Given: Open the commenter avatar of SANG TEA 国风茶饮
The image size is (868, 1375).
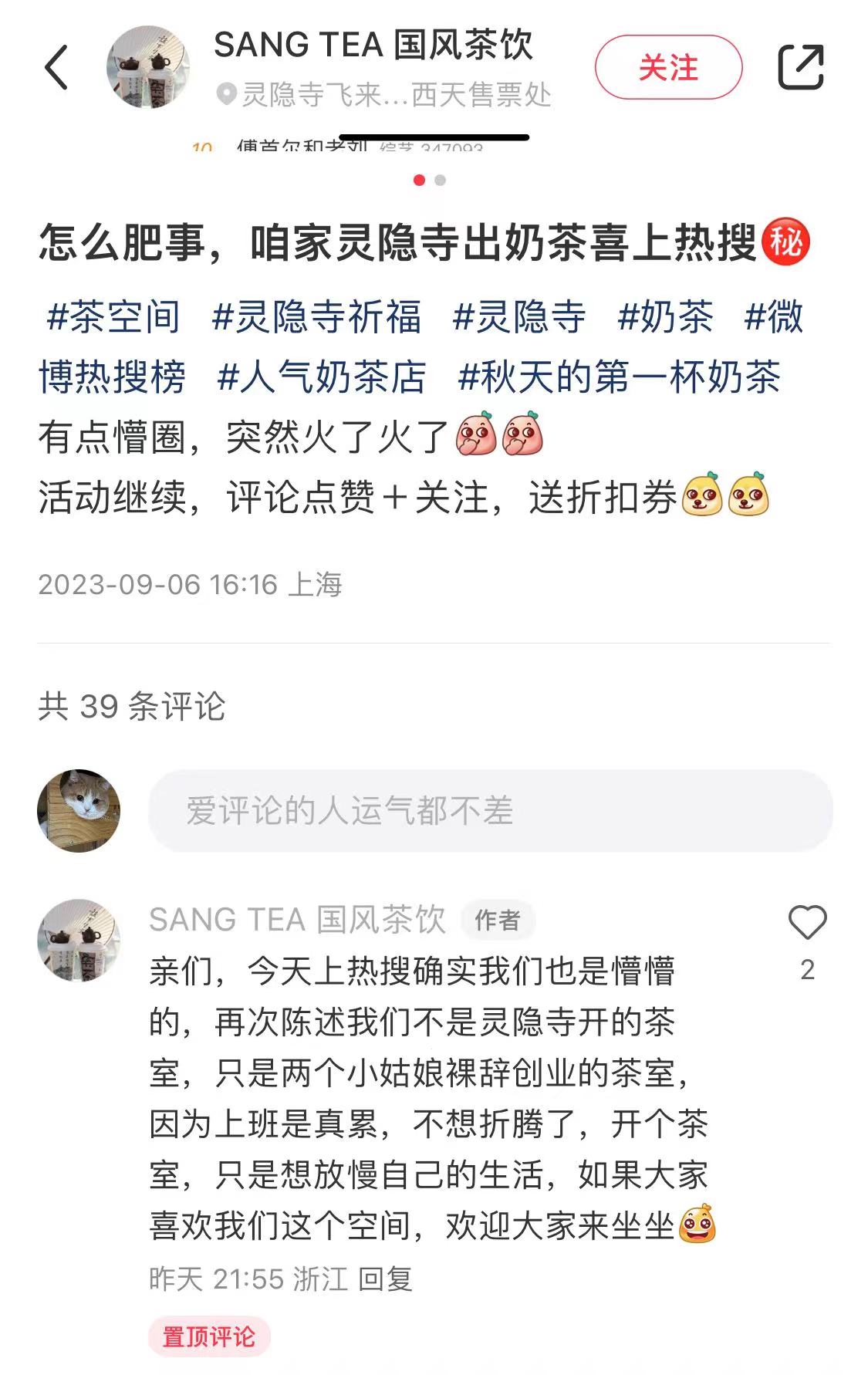Looking at the screenshot, I should [79, 940].
